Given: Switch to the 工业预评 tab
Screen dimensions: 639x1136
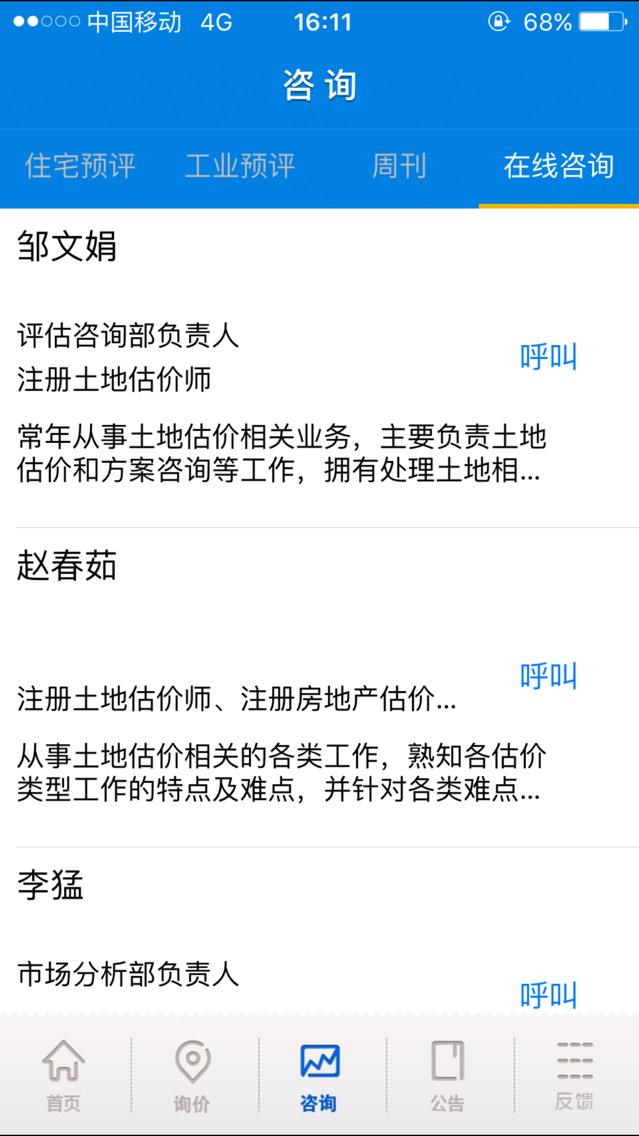Looking at the screenshot, I should click(240, 167).
